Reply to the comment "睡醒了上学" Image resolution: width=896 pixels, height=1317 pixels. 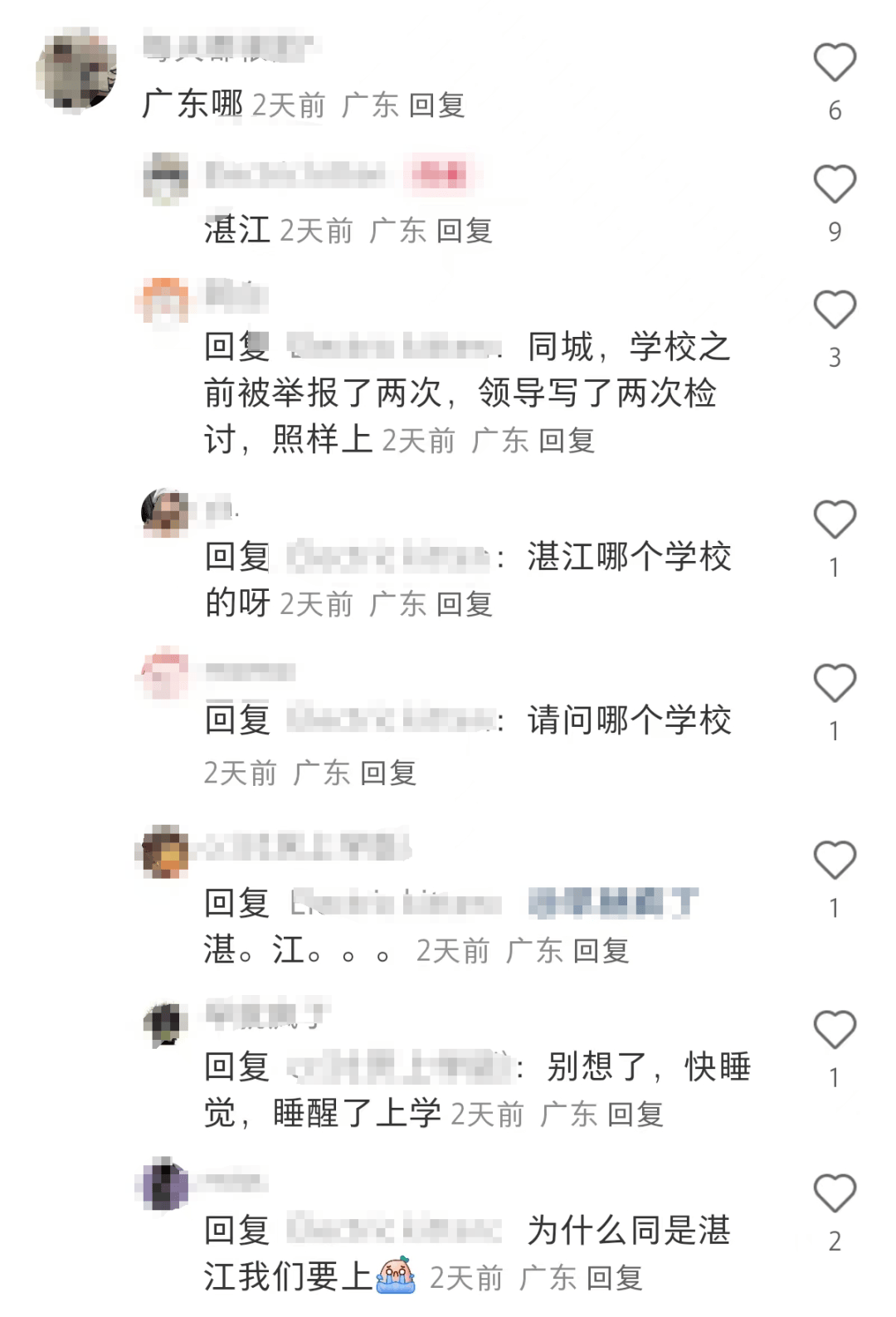click(635, 1115)
